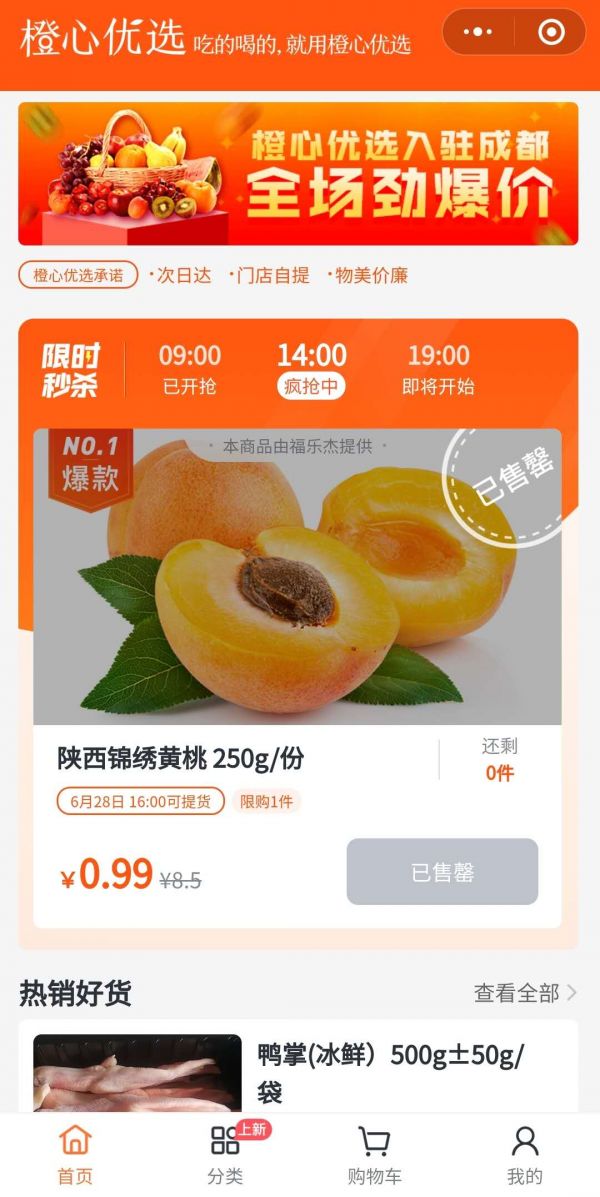Open 查看全部 for 热销好货
Screen dimensions: 600x1197
coord(525,992)
